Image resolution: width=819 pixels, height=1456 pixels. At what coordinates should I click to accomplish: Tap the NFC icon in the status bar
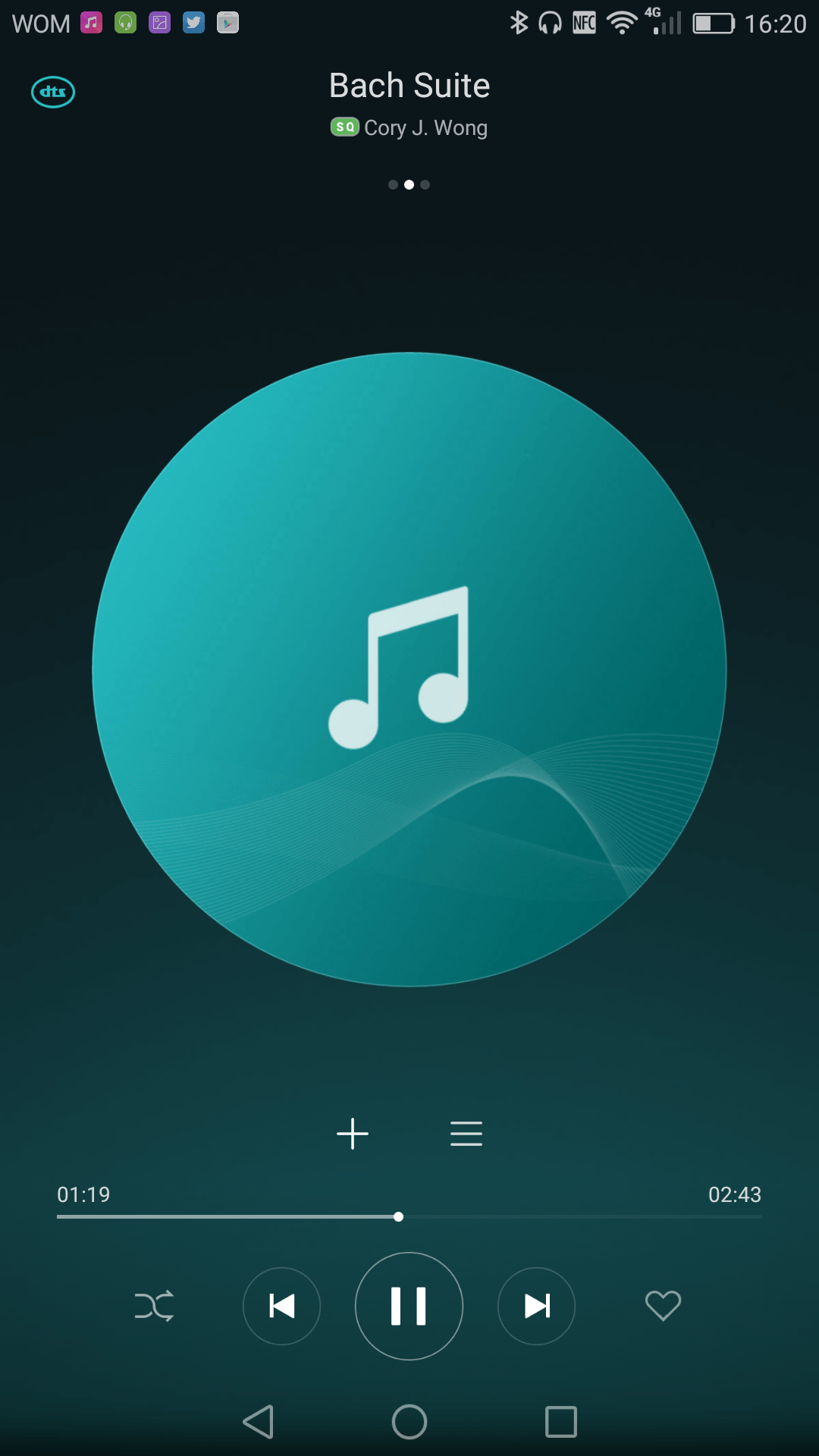pos(582,23)
